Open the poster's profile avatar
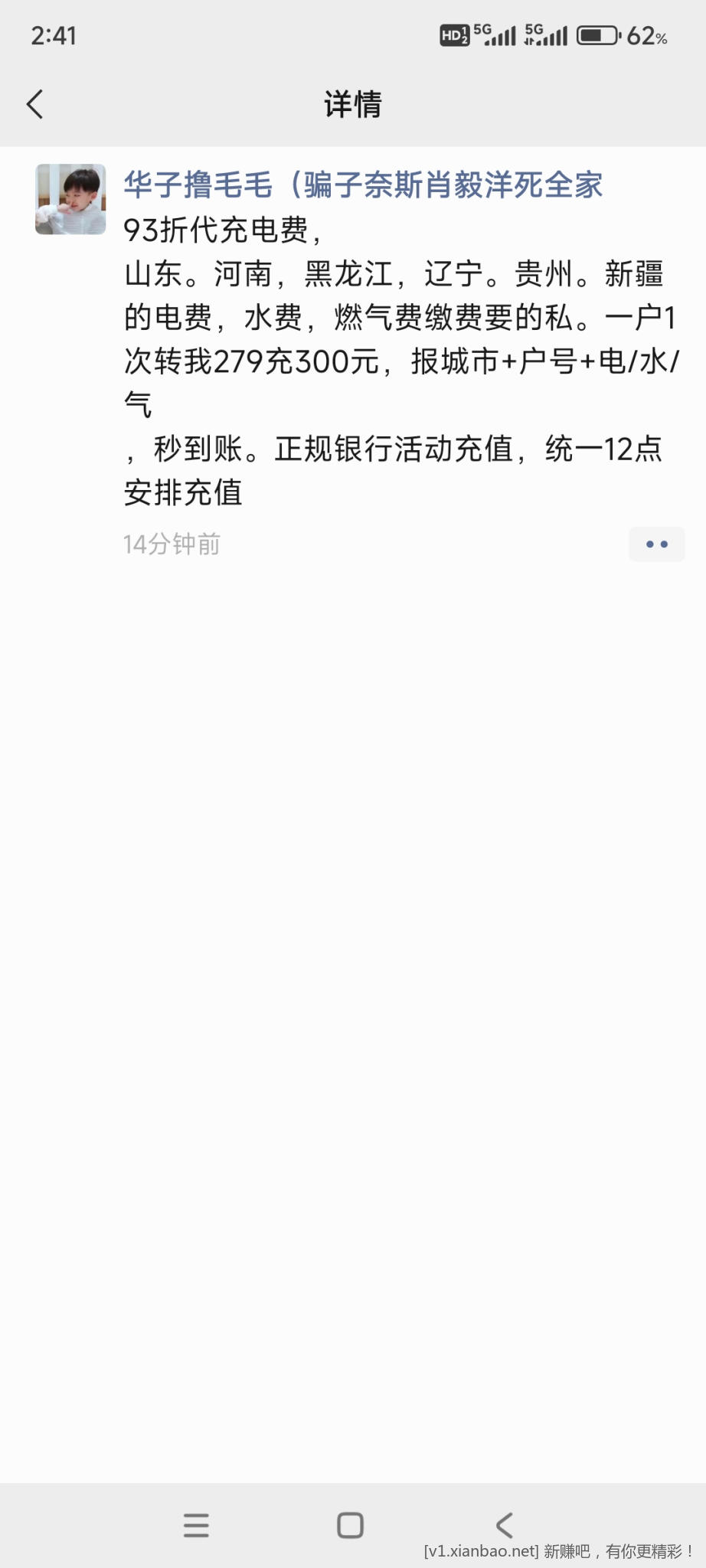This screenshot has width=706, height=1568. 70,199
